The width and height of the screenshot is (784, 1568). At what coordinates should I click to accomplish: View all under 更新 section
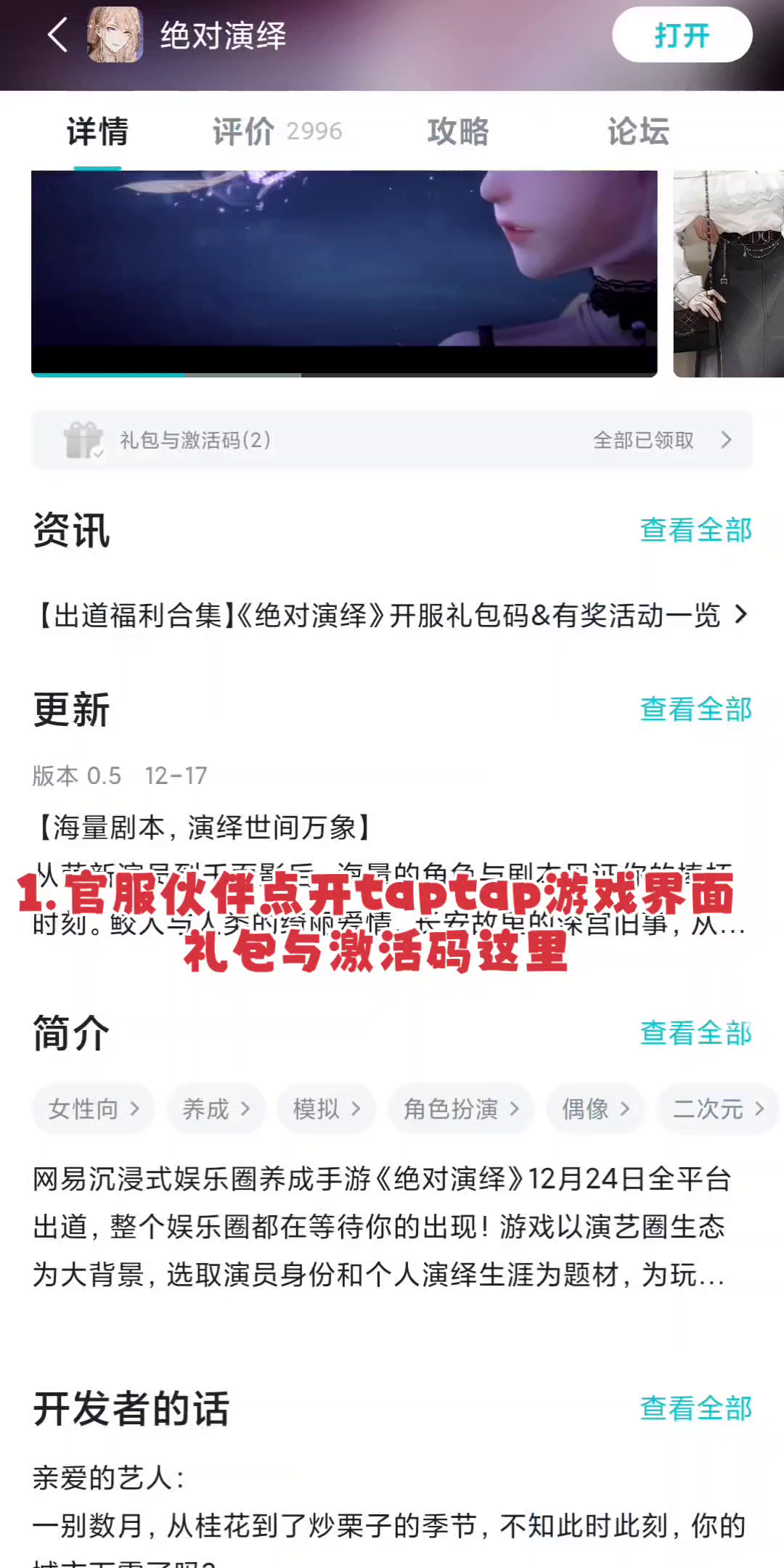pos(695,709)
